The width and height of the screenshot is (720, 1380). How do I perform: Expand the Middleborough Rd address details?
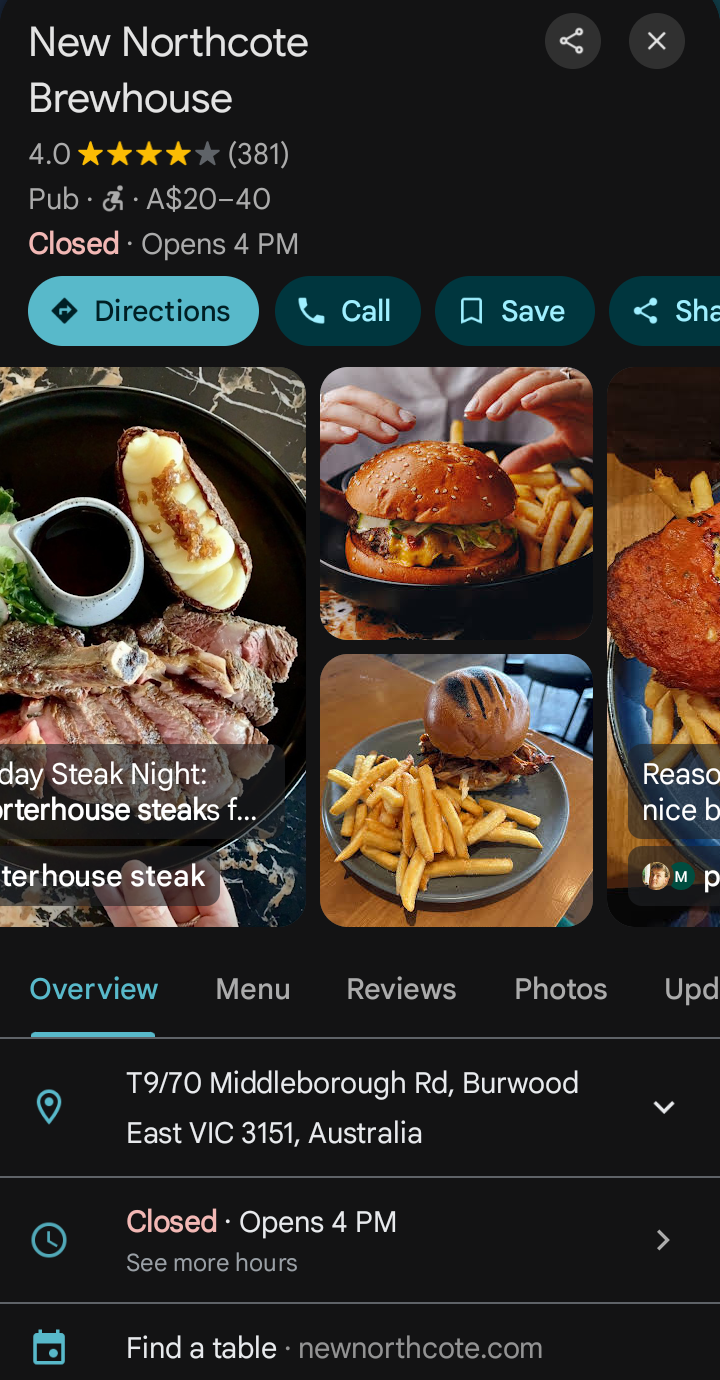point(360,1108)
